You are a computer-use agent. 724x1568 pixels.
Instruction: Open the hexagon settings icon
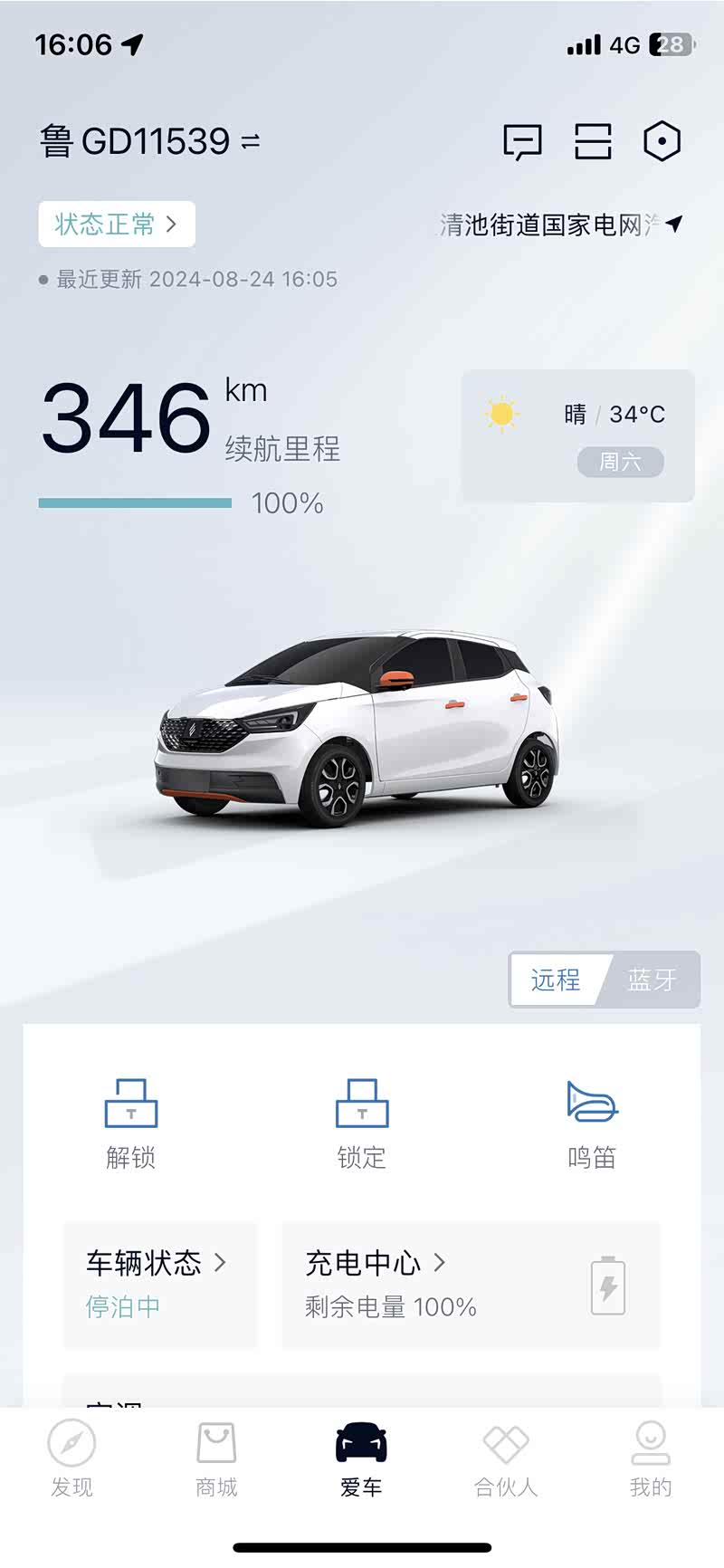coord(662,141)
